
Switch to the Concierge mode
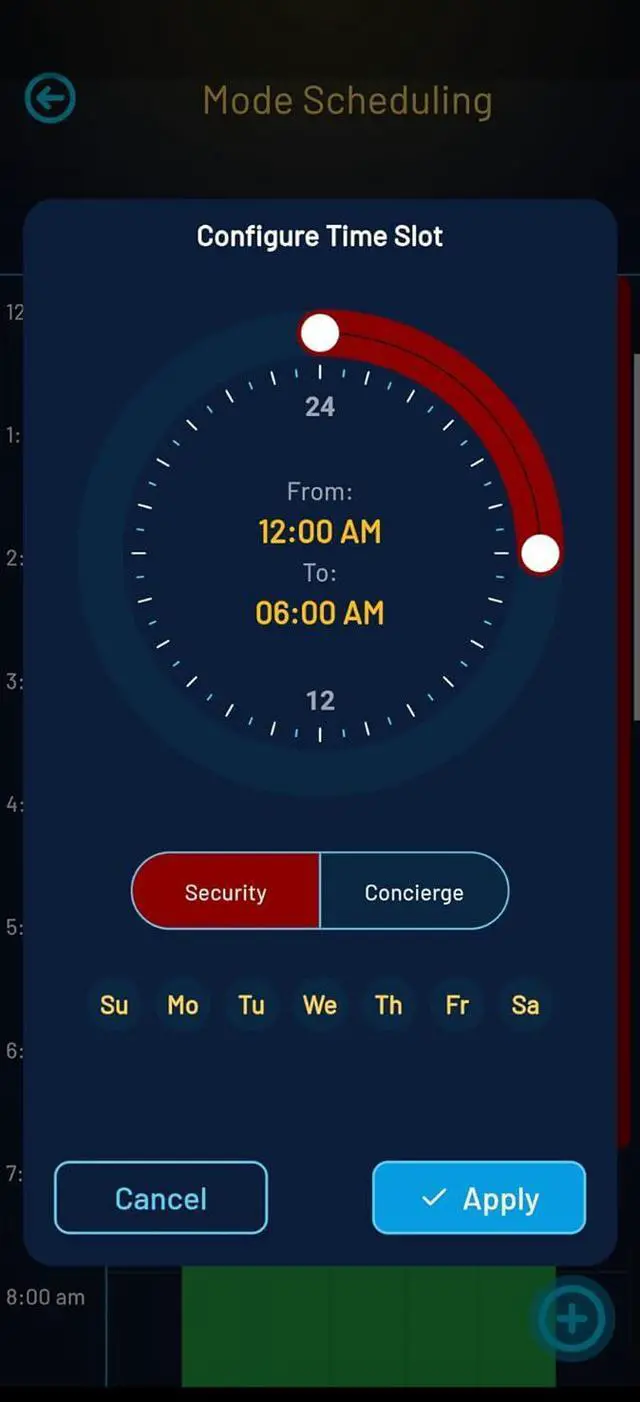click(414, 892)
